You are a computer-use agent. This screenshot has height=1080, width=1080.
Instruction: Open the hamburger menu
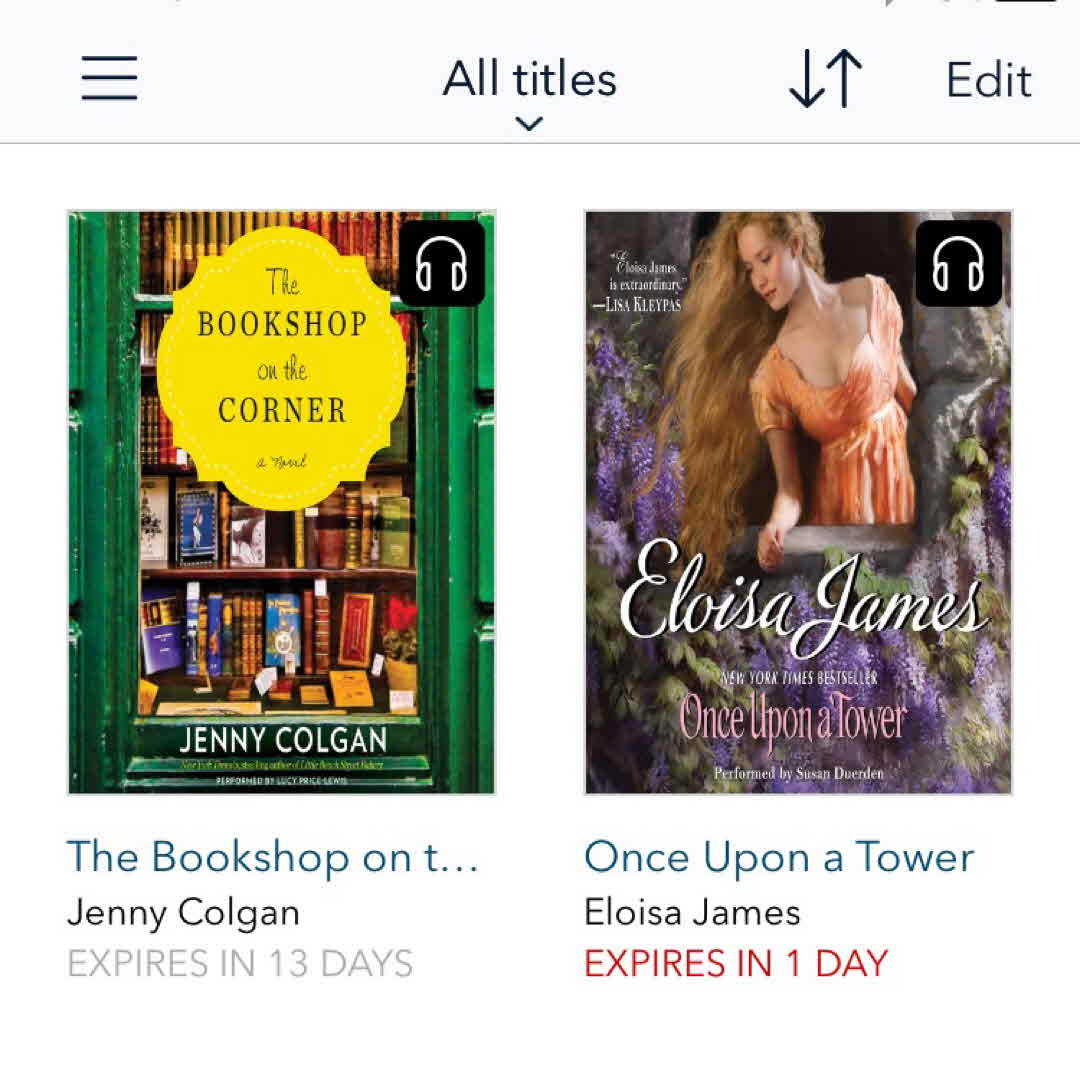pos(109,78)
